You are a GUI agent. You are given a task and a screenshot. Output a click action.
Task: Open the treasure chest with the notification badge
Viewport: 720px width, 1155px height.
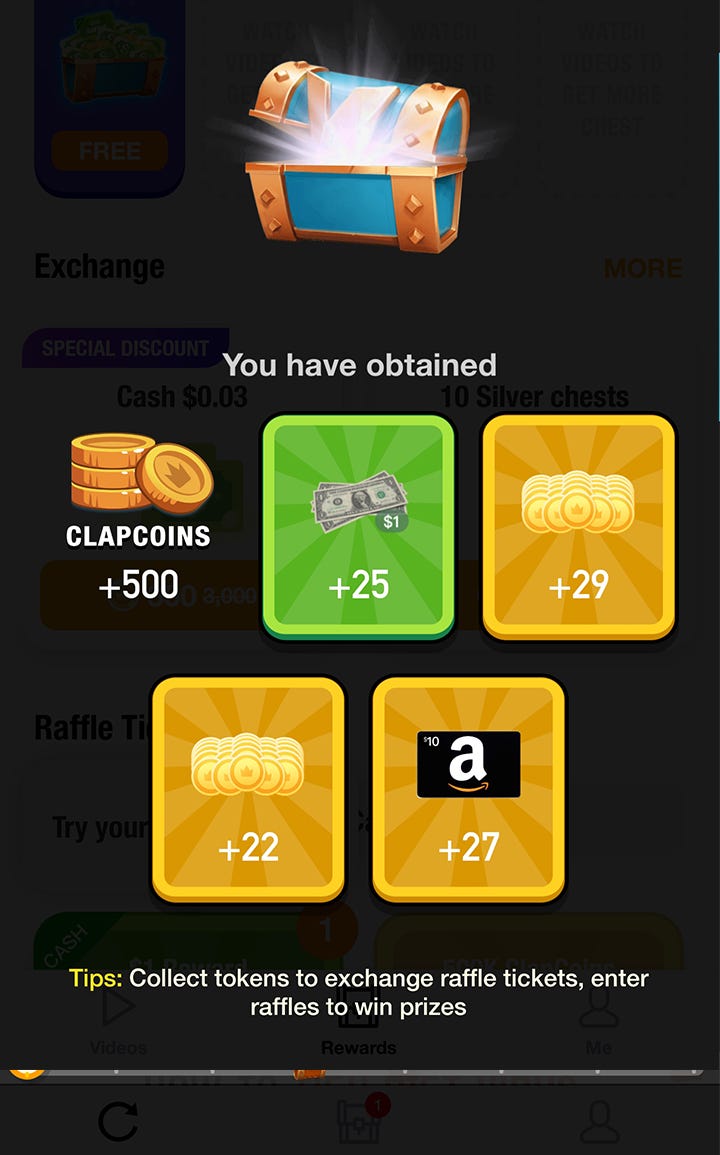coord(360,1122)
